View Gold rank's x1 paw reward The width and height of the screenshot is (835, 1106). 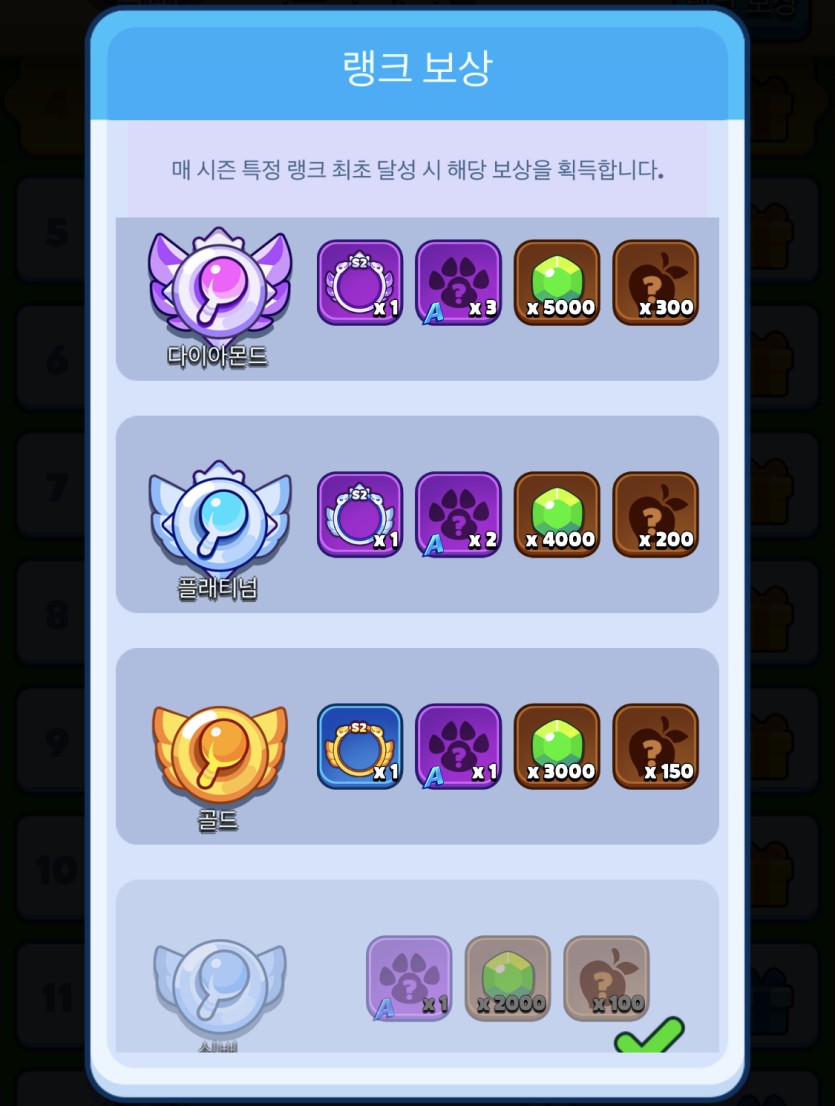pos(458,747)
